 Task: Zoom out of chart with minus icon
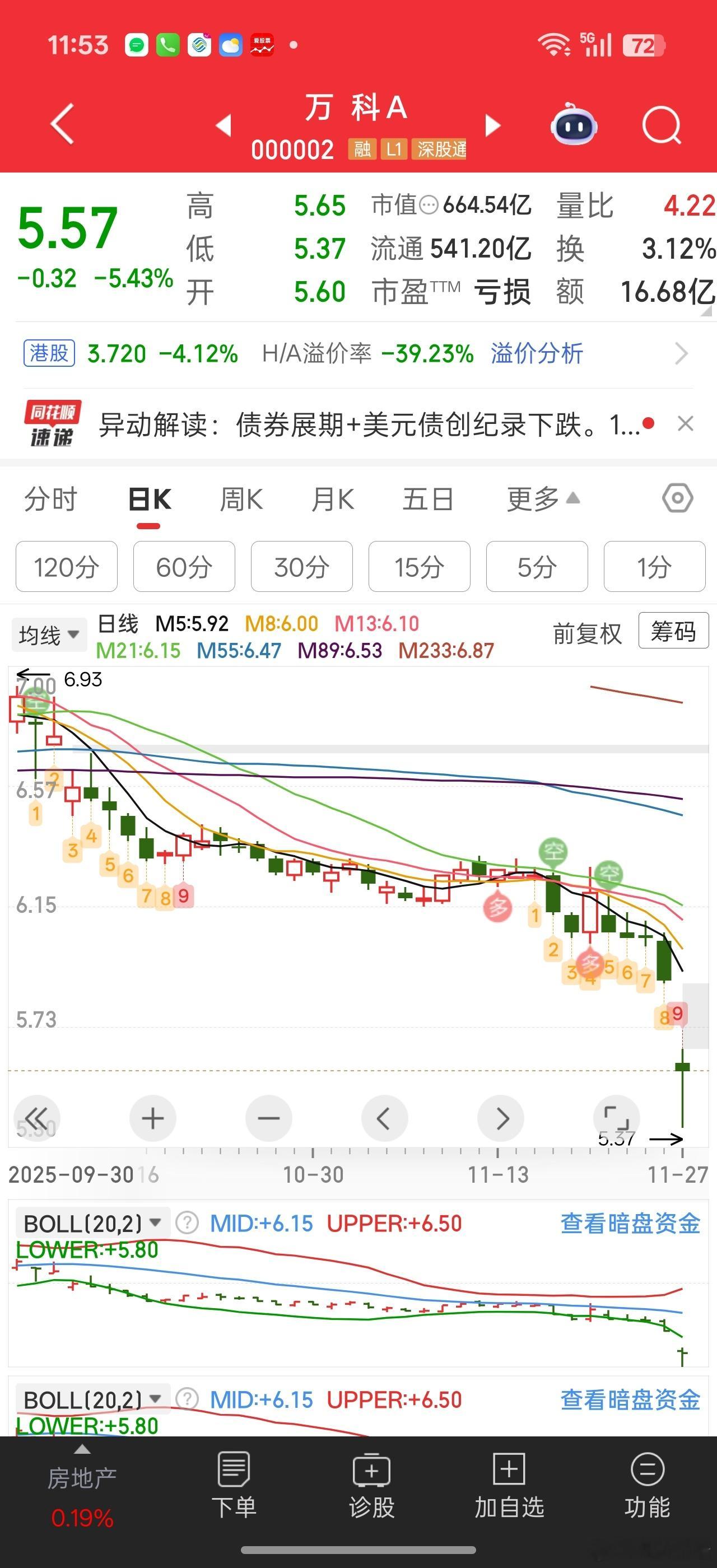[268, 1118]
